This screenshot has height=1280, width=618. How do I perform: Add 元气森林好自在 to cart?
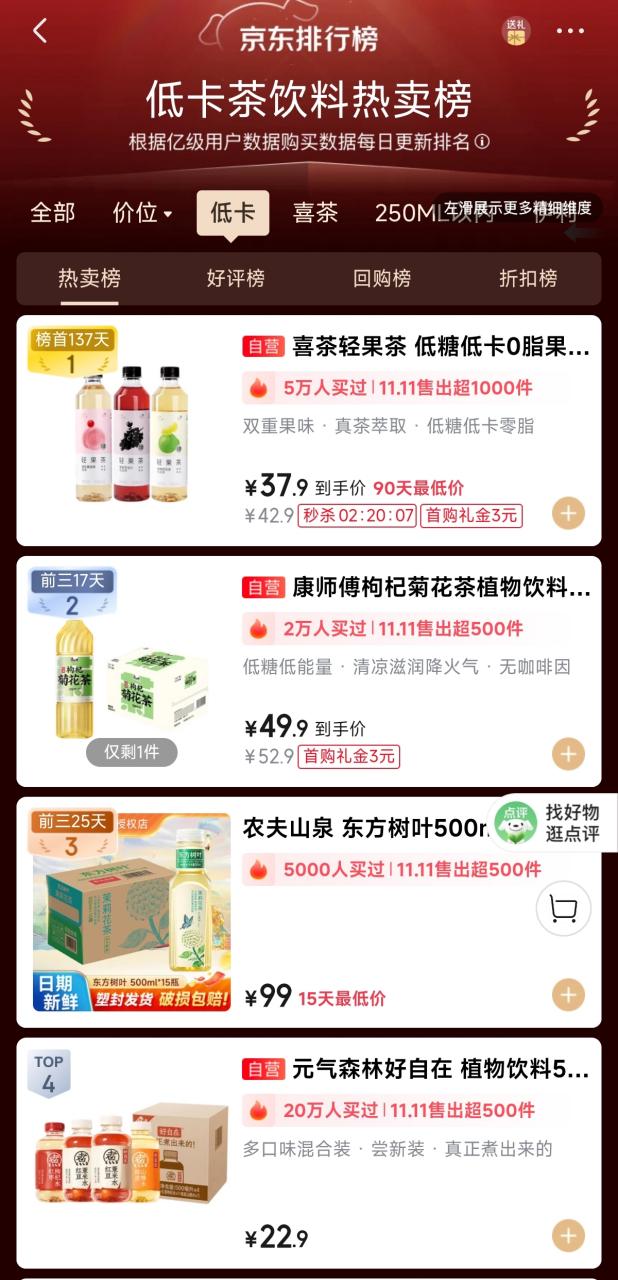coord(568,1236)
